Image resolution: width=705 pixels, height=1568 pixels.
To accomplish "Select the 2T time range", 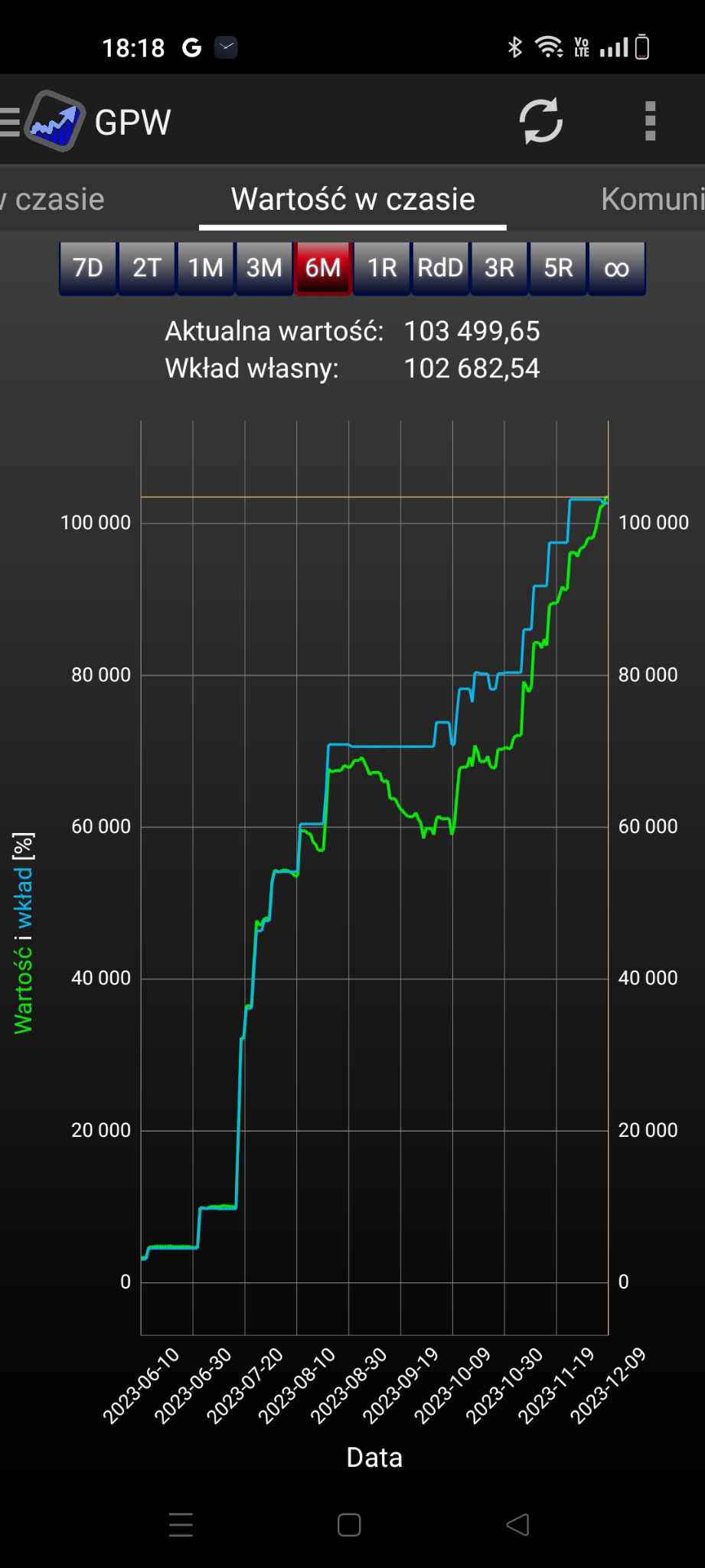I will (x=147, y=268).
